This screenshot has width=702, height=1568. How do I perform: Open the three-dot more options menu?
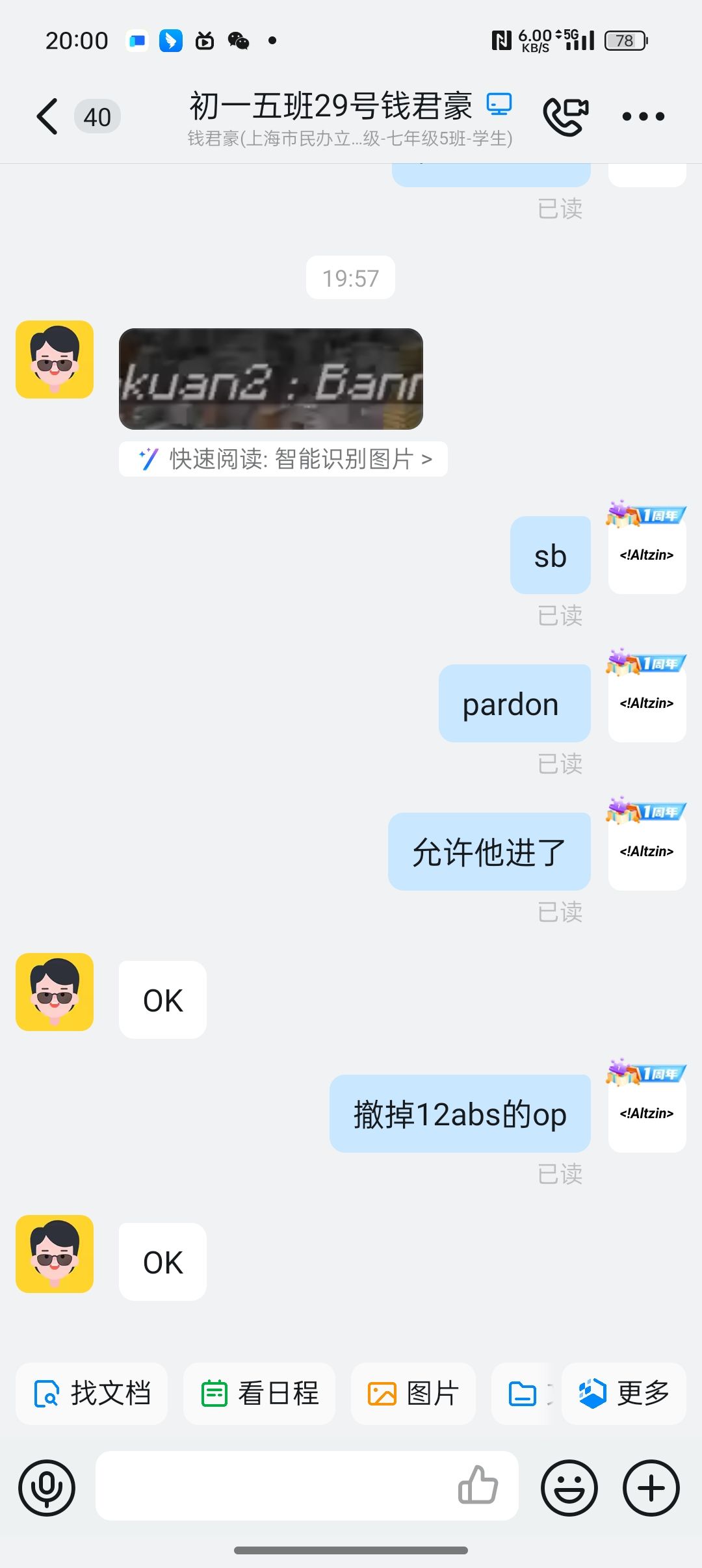pyautogui.click(x=643, y=117)
